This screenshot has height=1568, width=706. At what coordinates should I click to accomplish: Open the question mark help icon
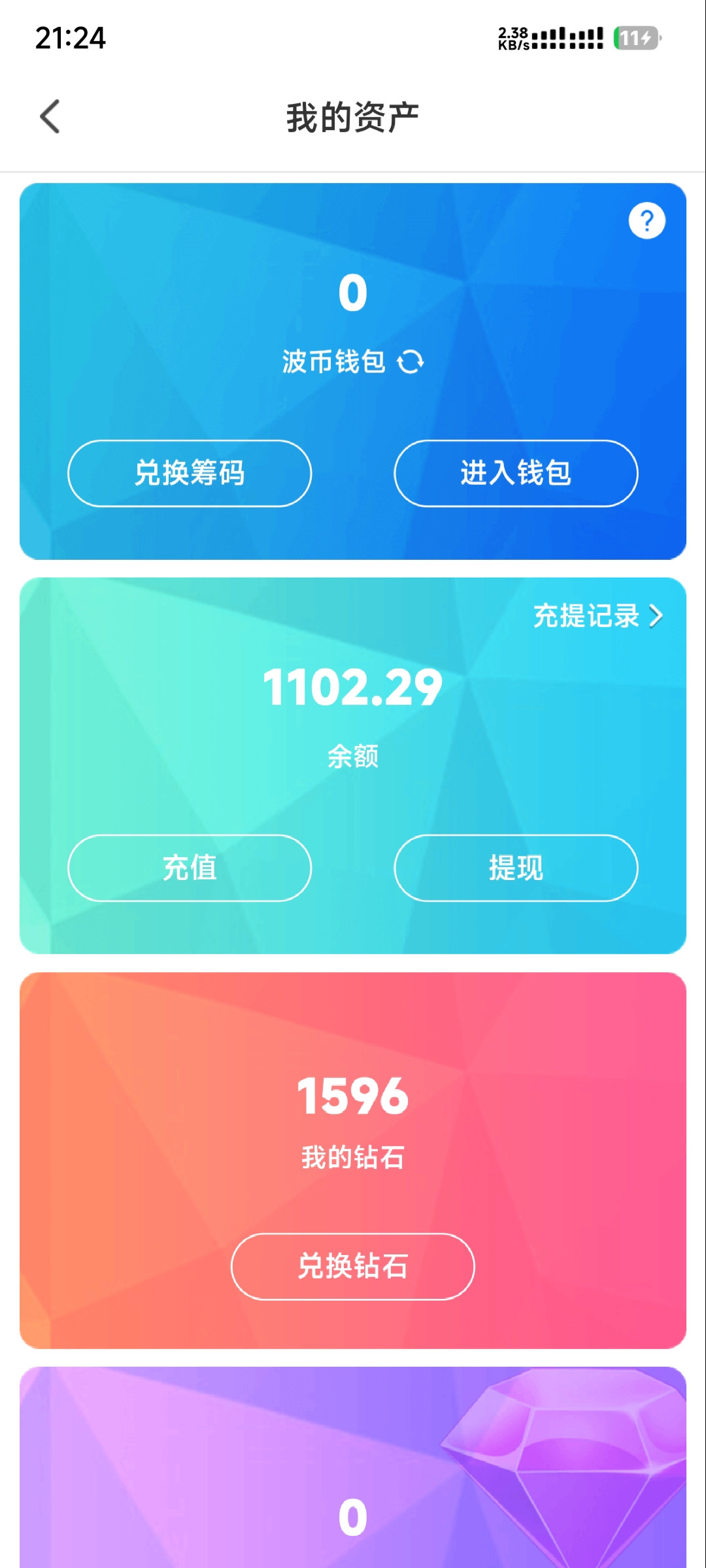click(x=647, y=221)
